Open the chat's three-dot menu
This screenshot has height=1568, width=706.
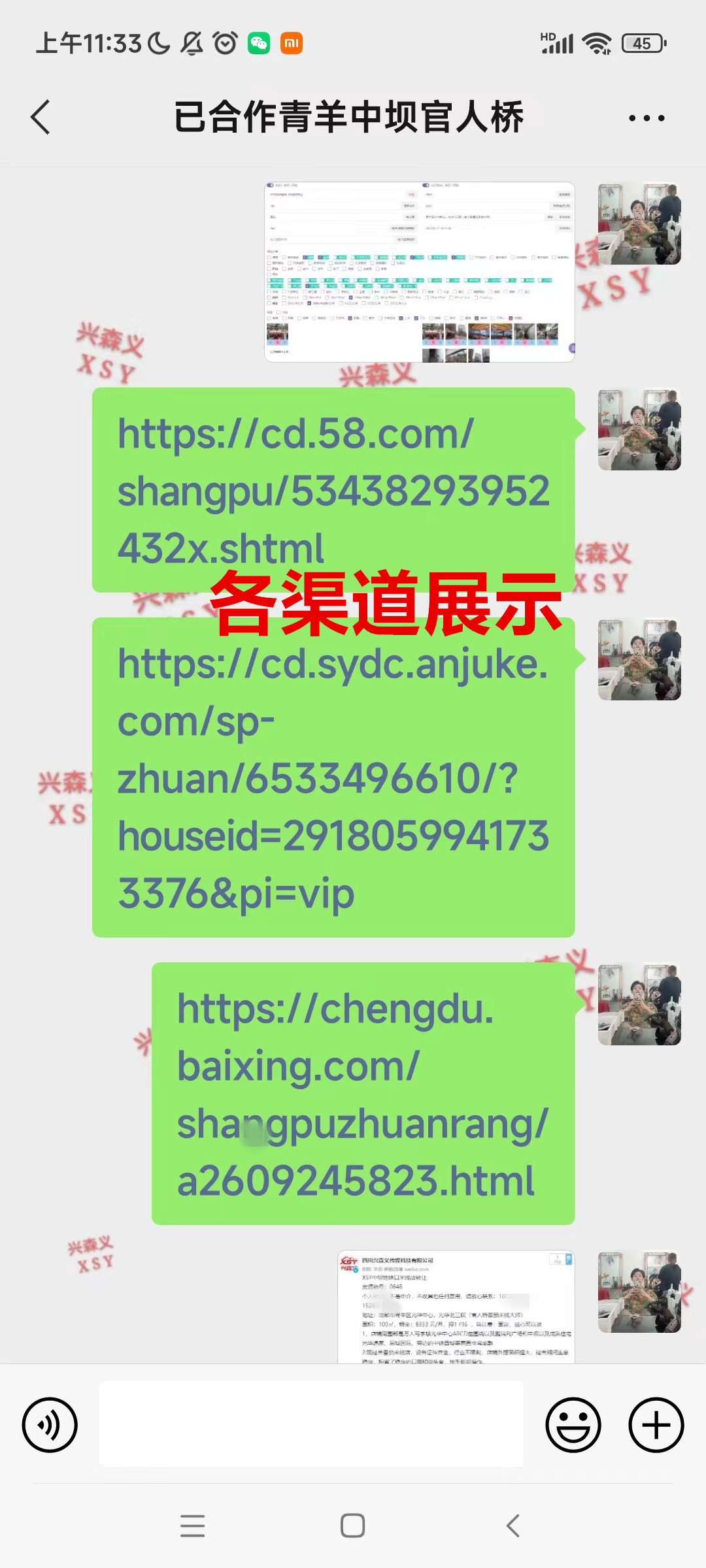pyautogui.click(x=647, y=118)
